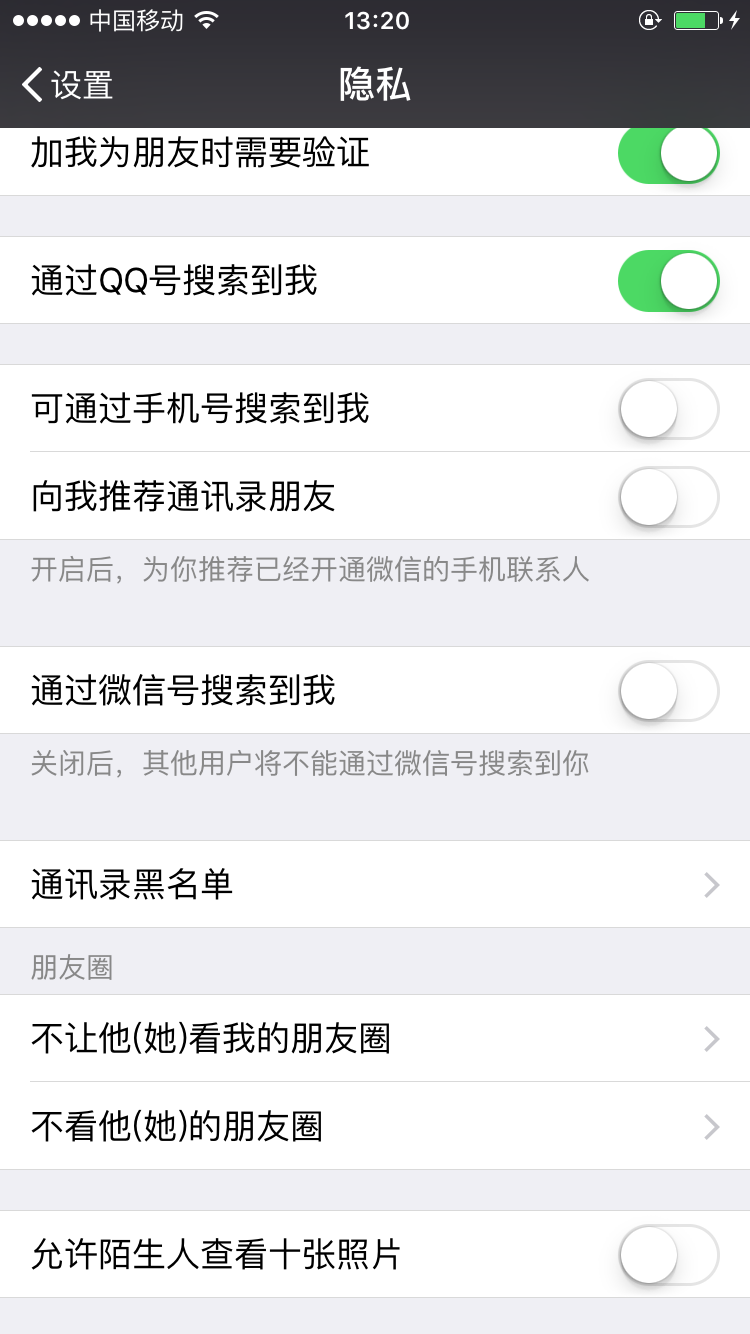Enable 通过微信号搜索到我

click(x=668, y=691)
